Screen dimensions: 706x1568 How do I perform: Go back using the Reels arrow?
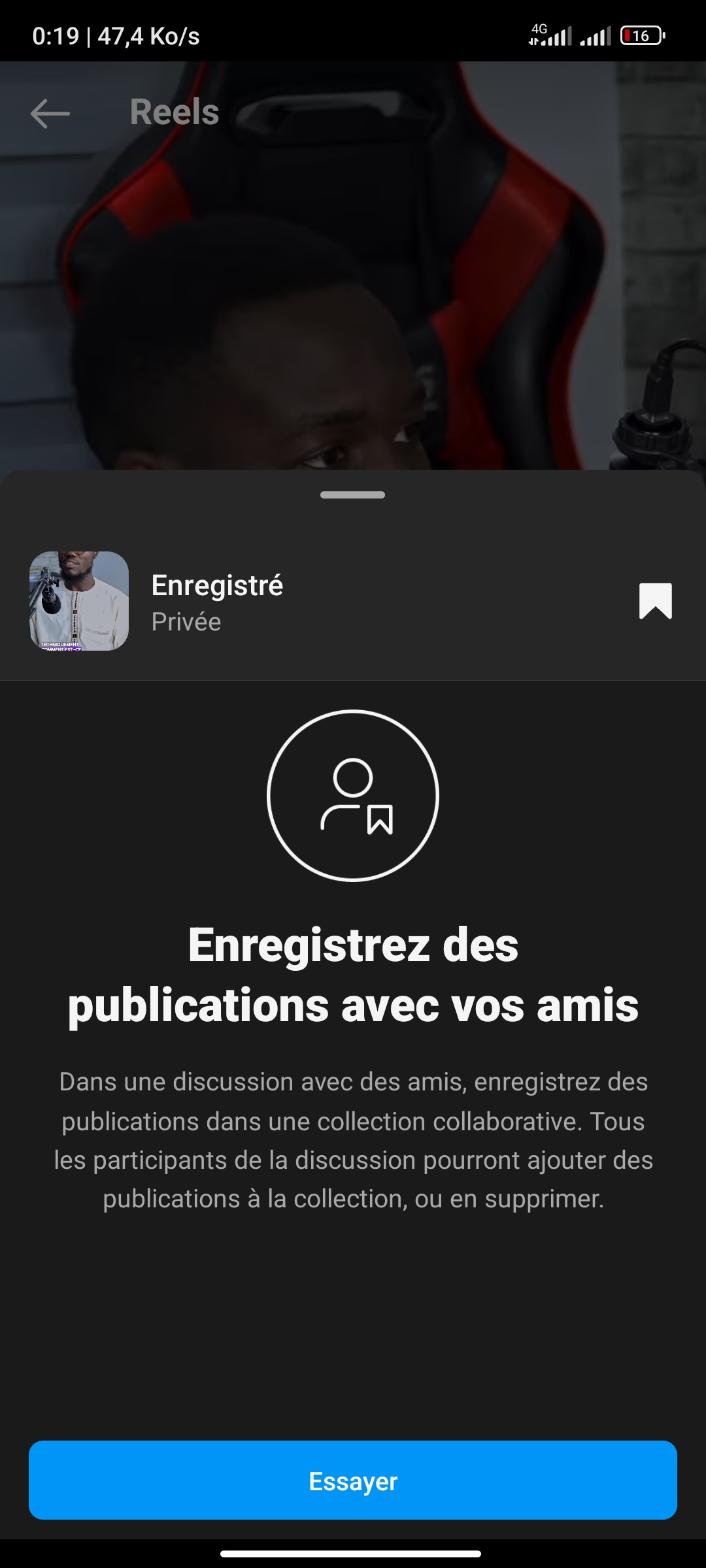50,113
